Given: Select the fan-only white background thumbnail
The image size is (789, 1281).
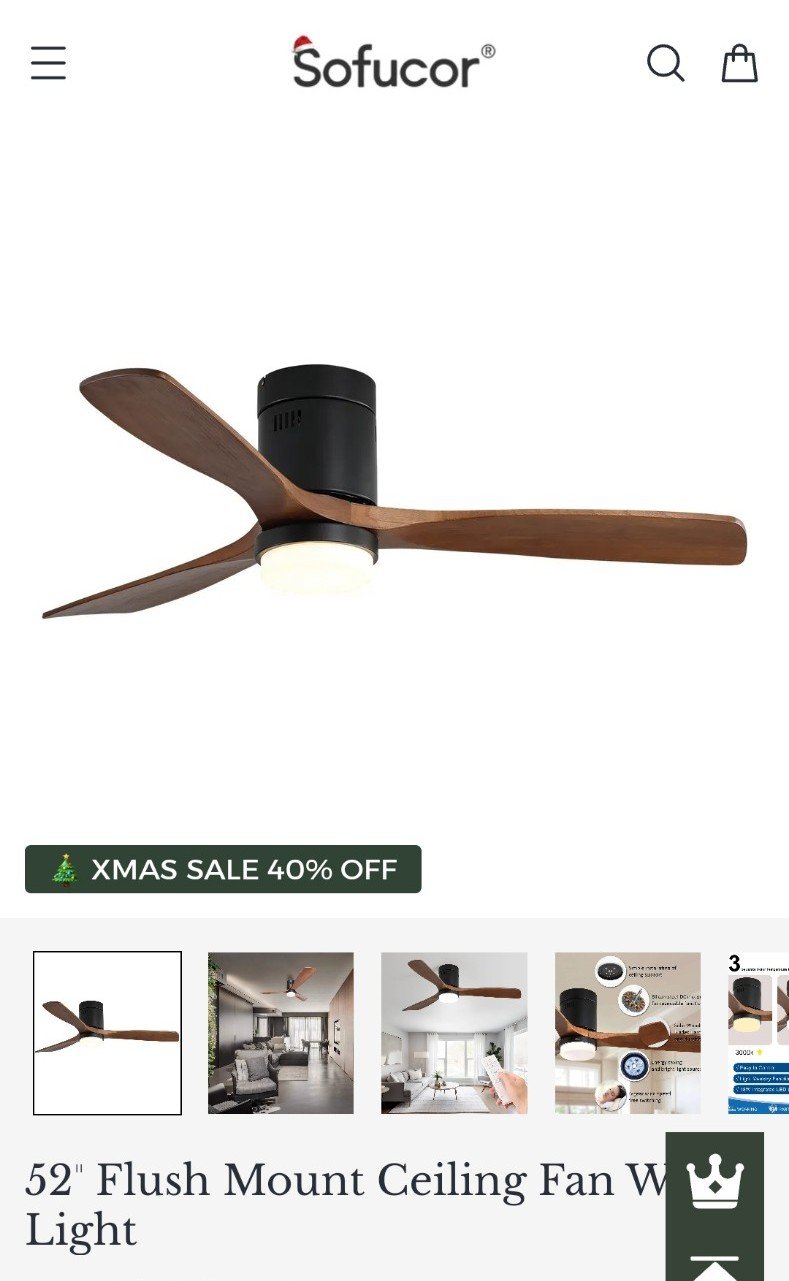Looking at the screenshot, I should (x=107, y=1033).
